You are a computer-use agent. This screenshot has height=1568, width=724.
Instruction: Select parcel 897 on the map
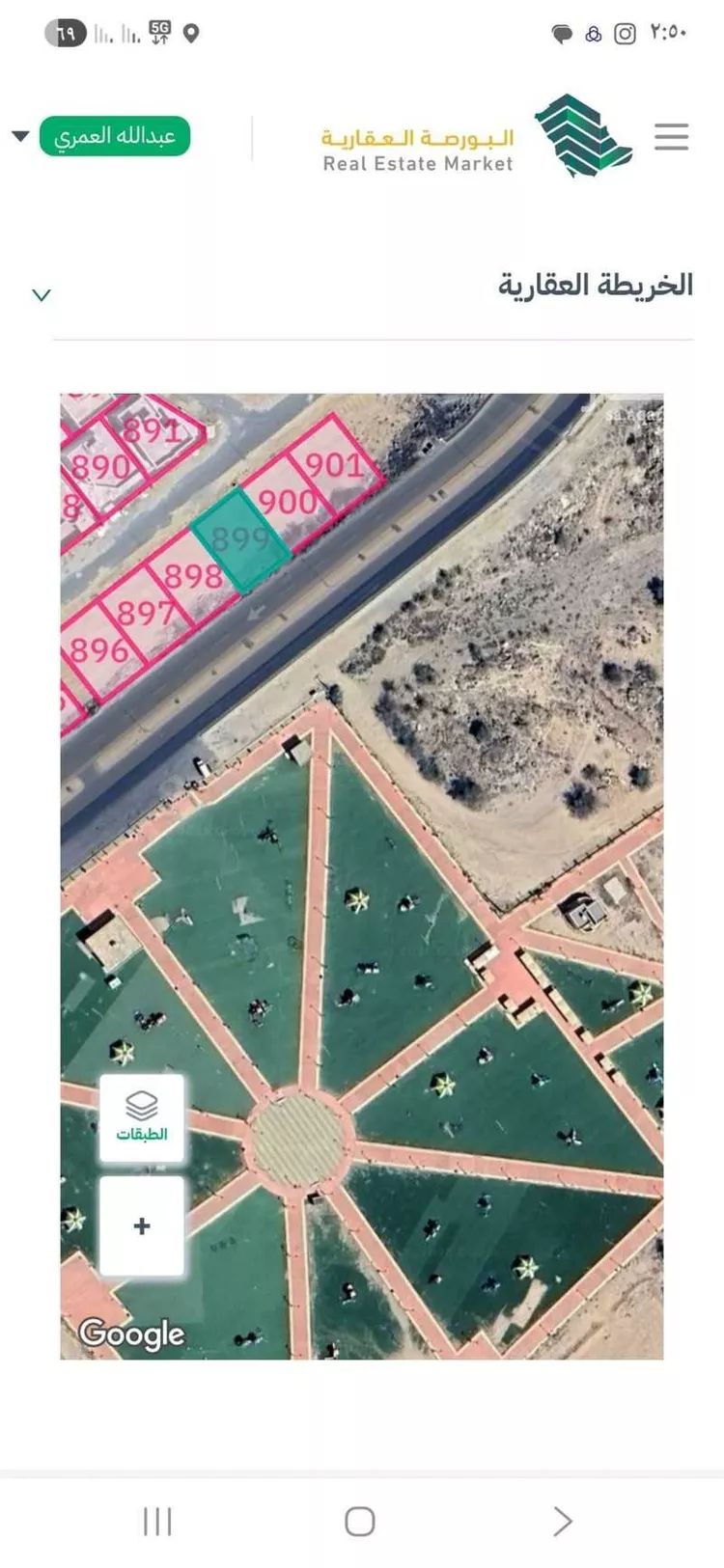[x=147, y=613]
